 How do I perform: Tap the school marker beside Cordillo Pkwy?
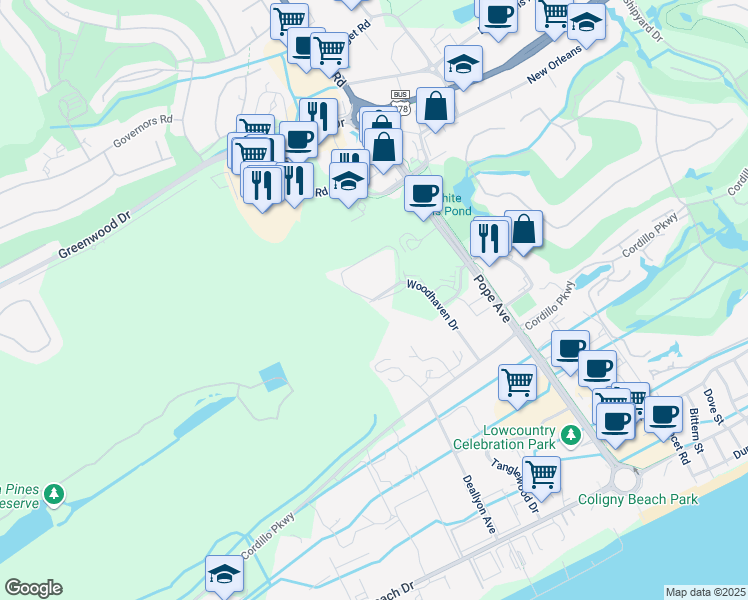click(224, 574)
